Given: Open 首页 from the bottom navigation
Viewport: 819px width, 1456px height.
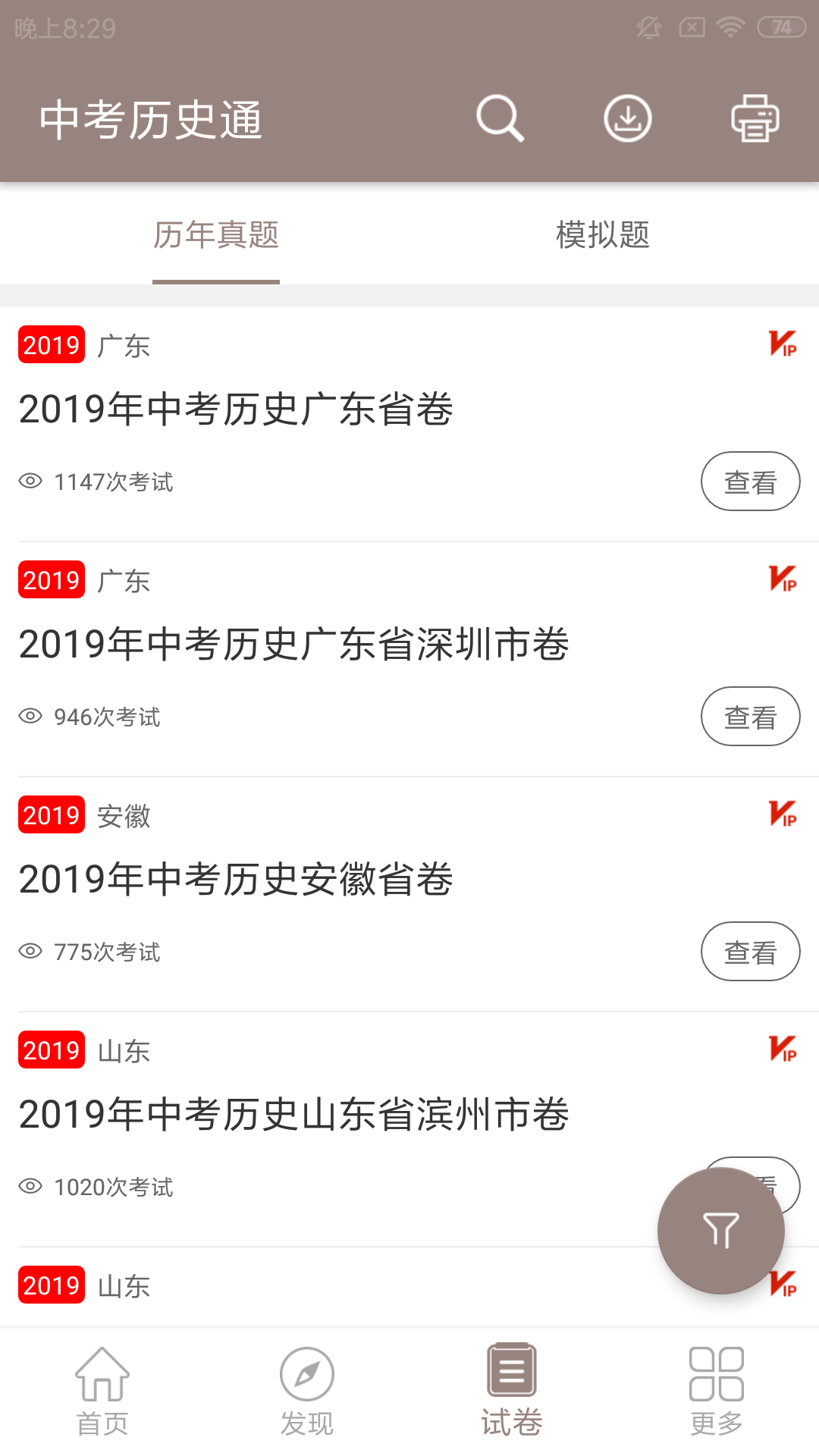Looking at the screenshot, I should [102, 1395].
